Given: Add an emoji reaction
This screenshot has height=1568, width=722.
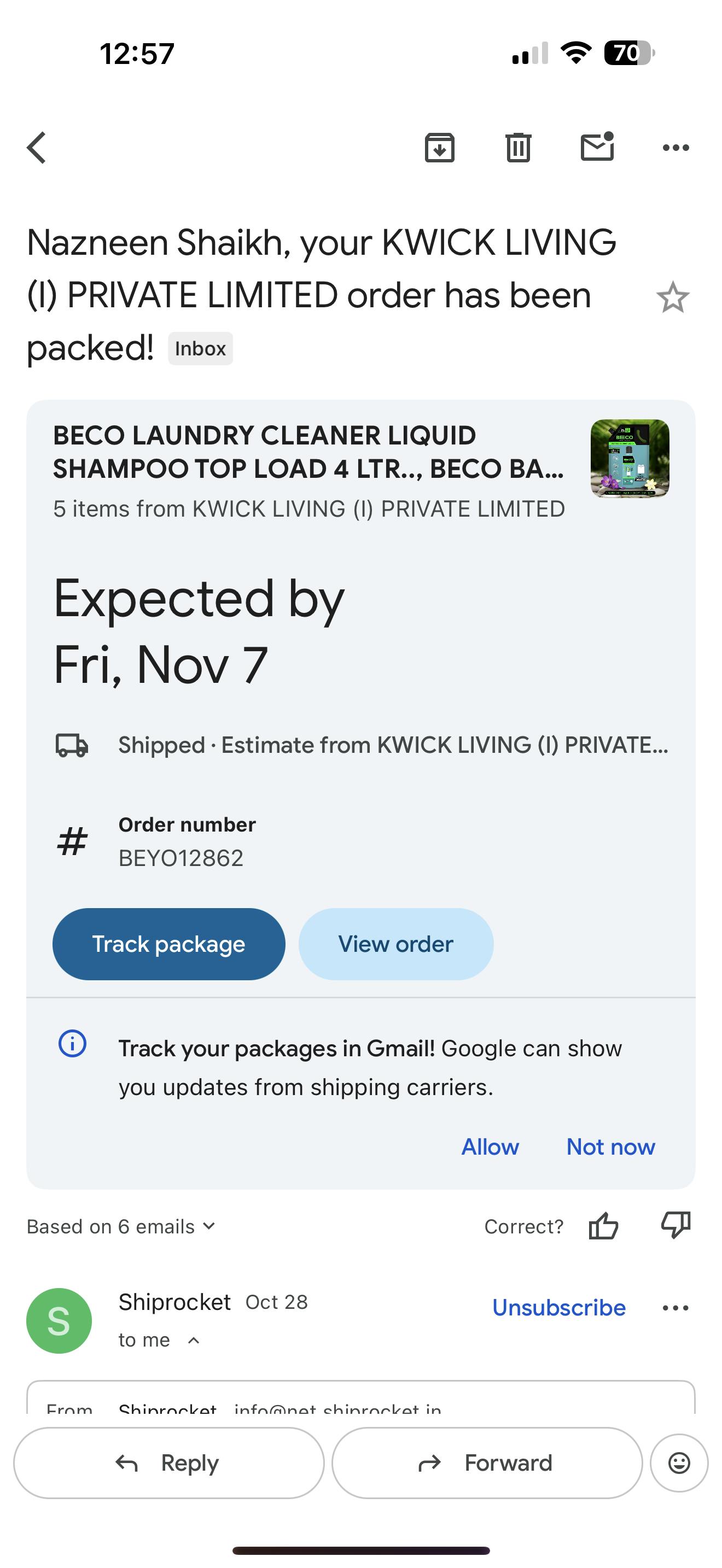Looking at the screenshot, I should point(679,1462).
